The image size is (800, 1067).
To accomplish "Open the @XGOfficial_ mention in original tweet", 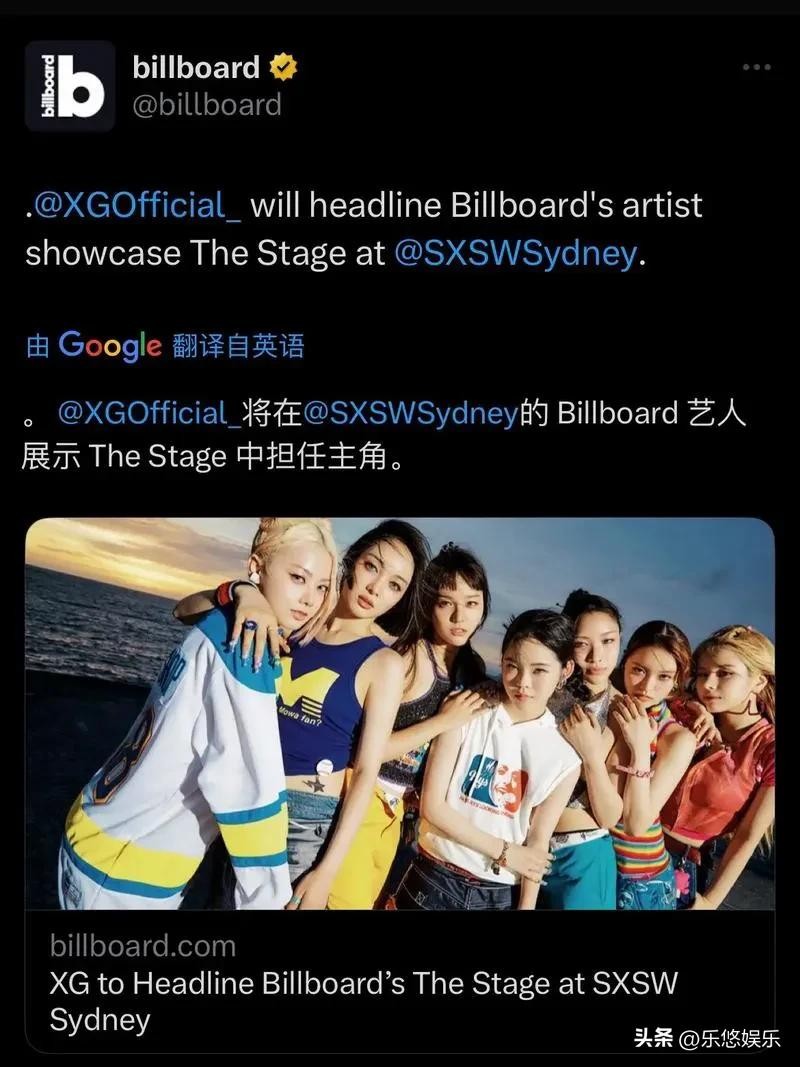I will (x=138, y=205).
